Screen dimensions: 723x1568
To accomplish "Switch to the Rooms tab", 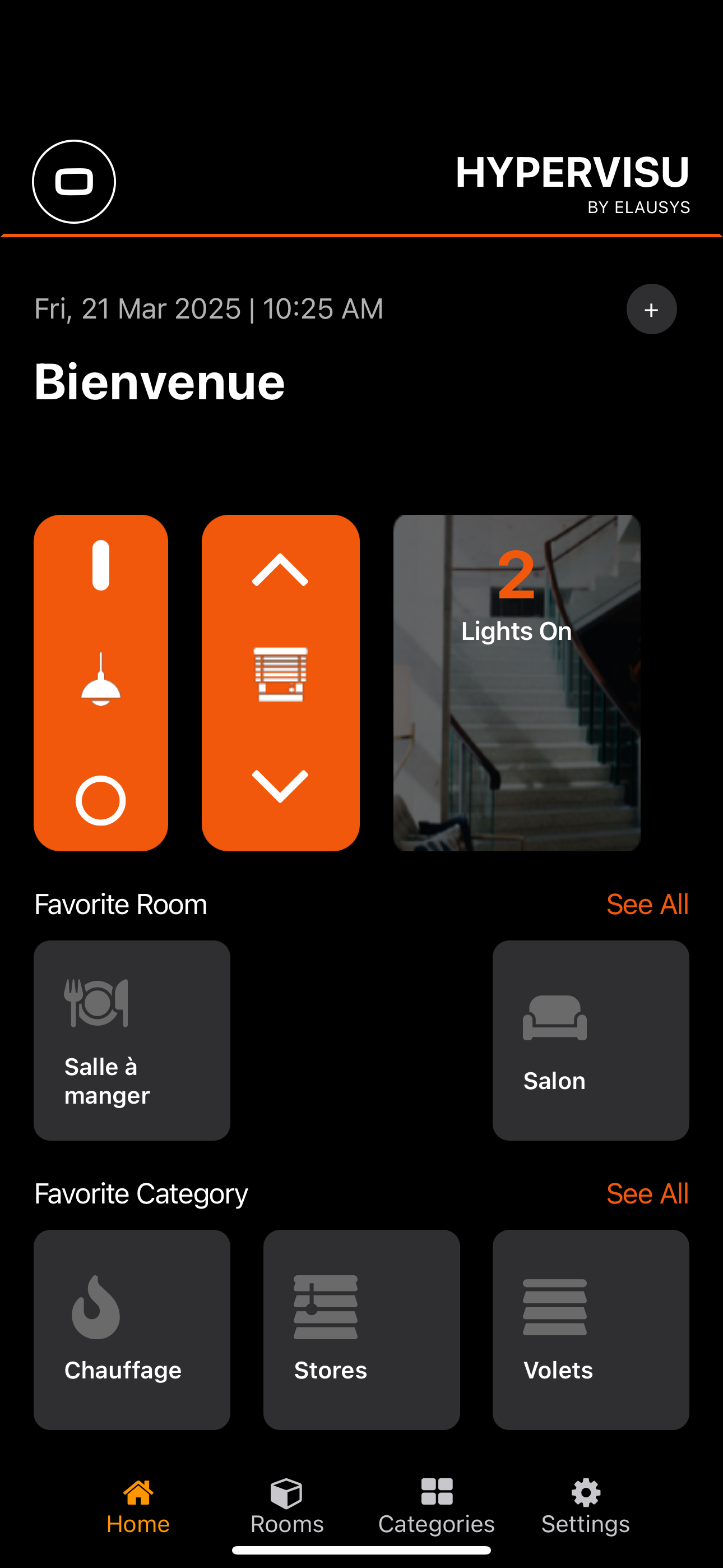I will tap(286, 1506).
